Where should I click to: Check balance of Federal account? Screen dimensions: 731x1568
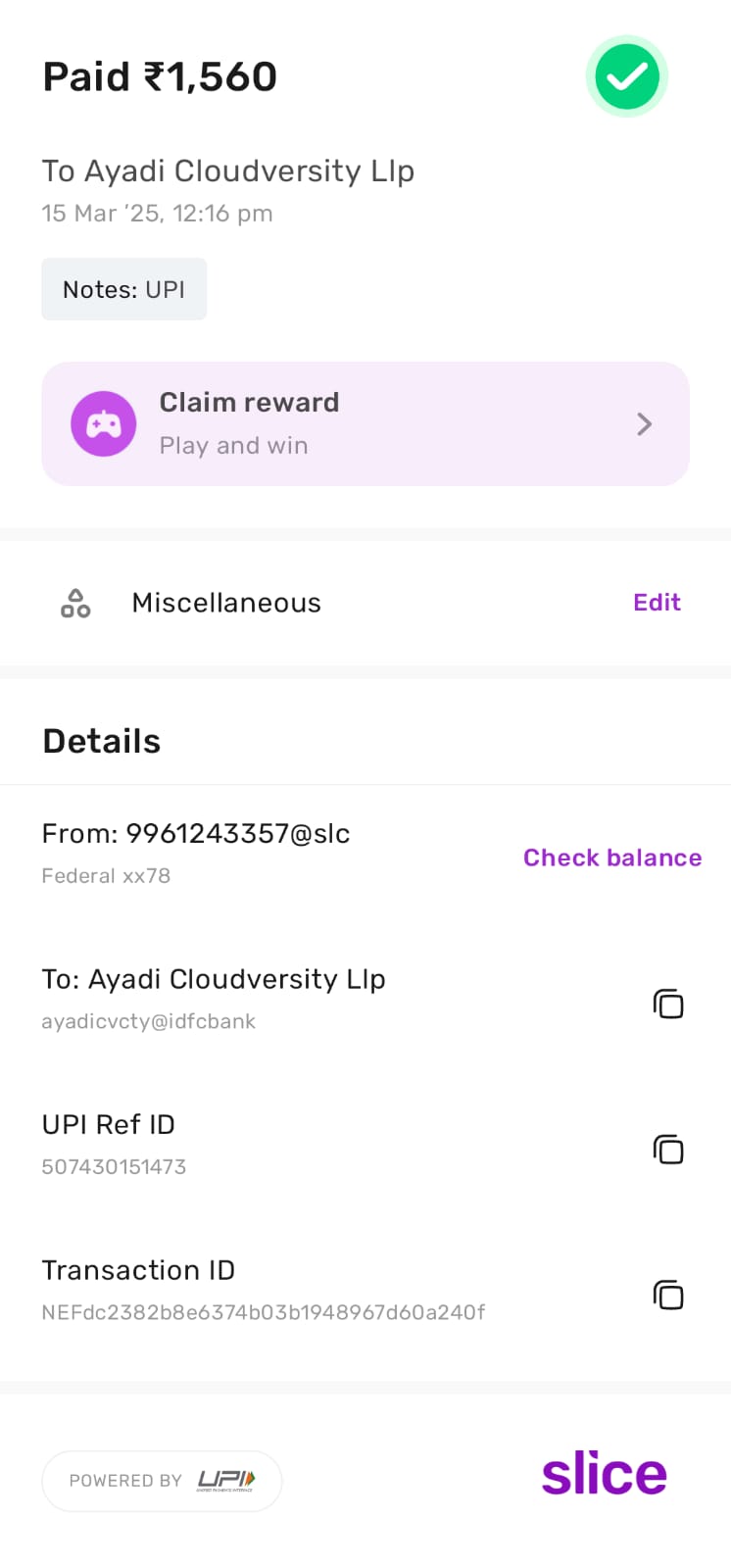point(612,857)
